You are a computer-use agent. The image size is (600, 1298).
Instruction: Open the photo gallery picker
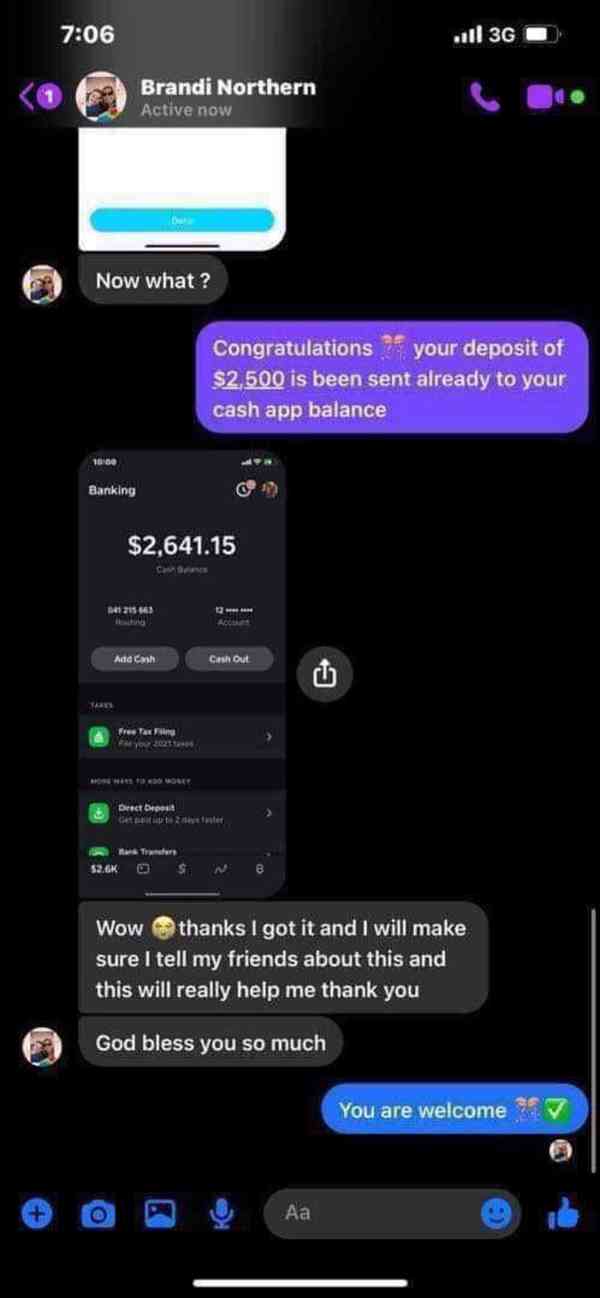click(x=159, y=1213)
